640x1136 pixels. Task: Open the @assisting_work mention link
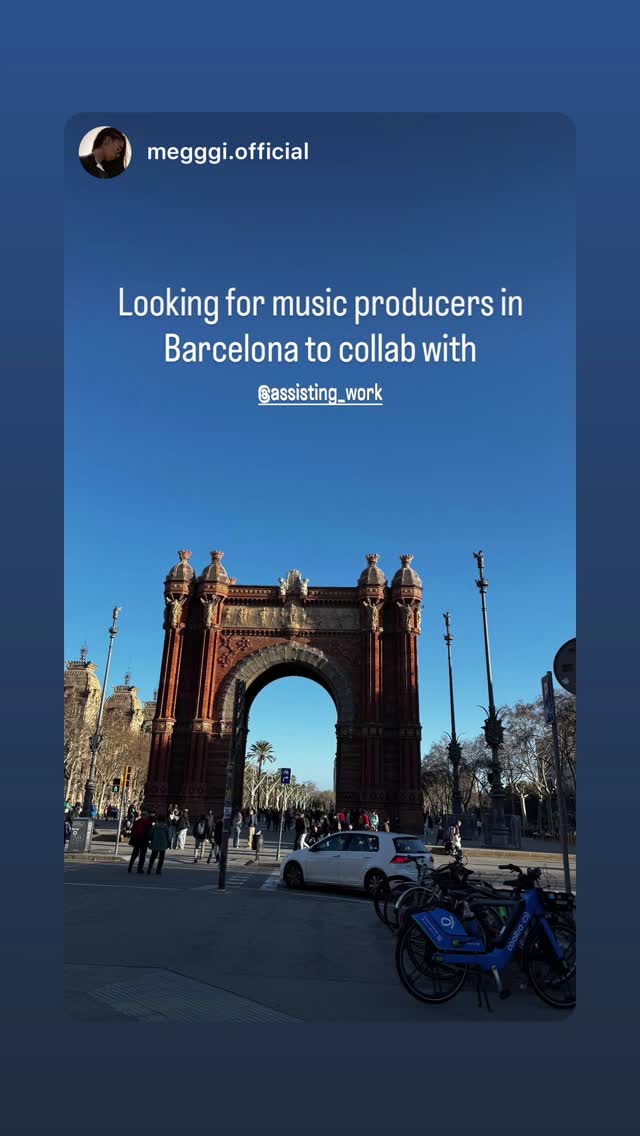pyautogui.click(x=320, y=393)
